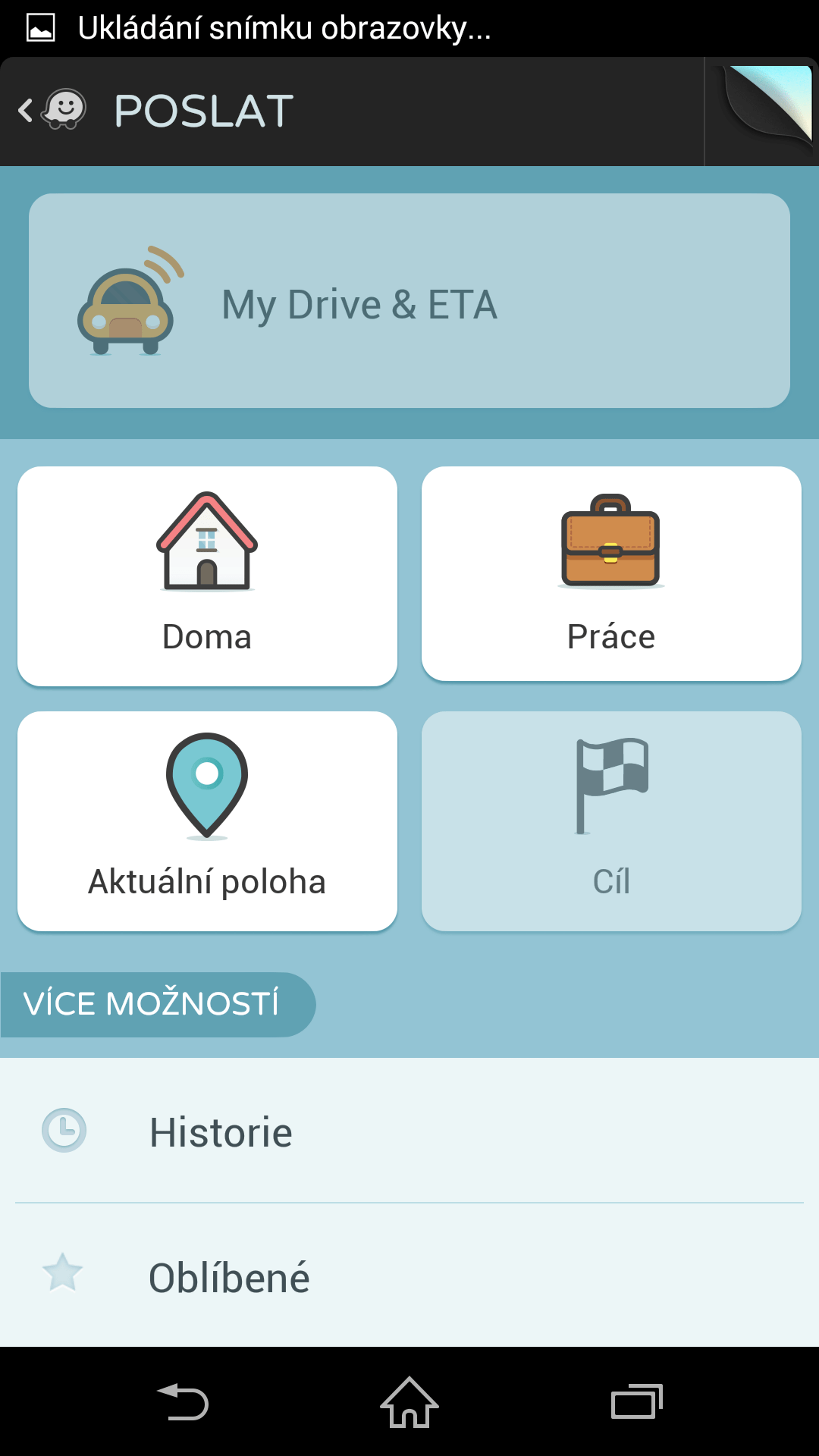
Task: Select the Doma home card
Action: [x=207, y=576]
